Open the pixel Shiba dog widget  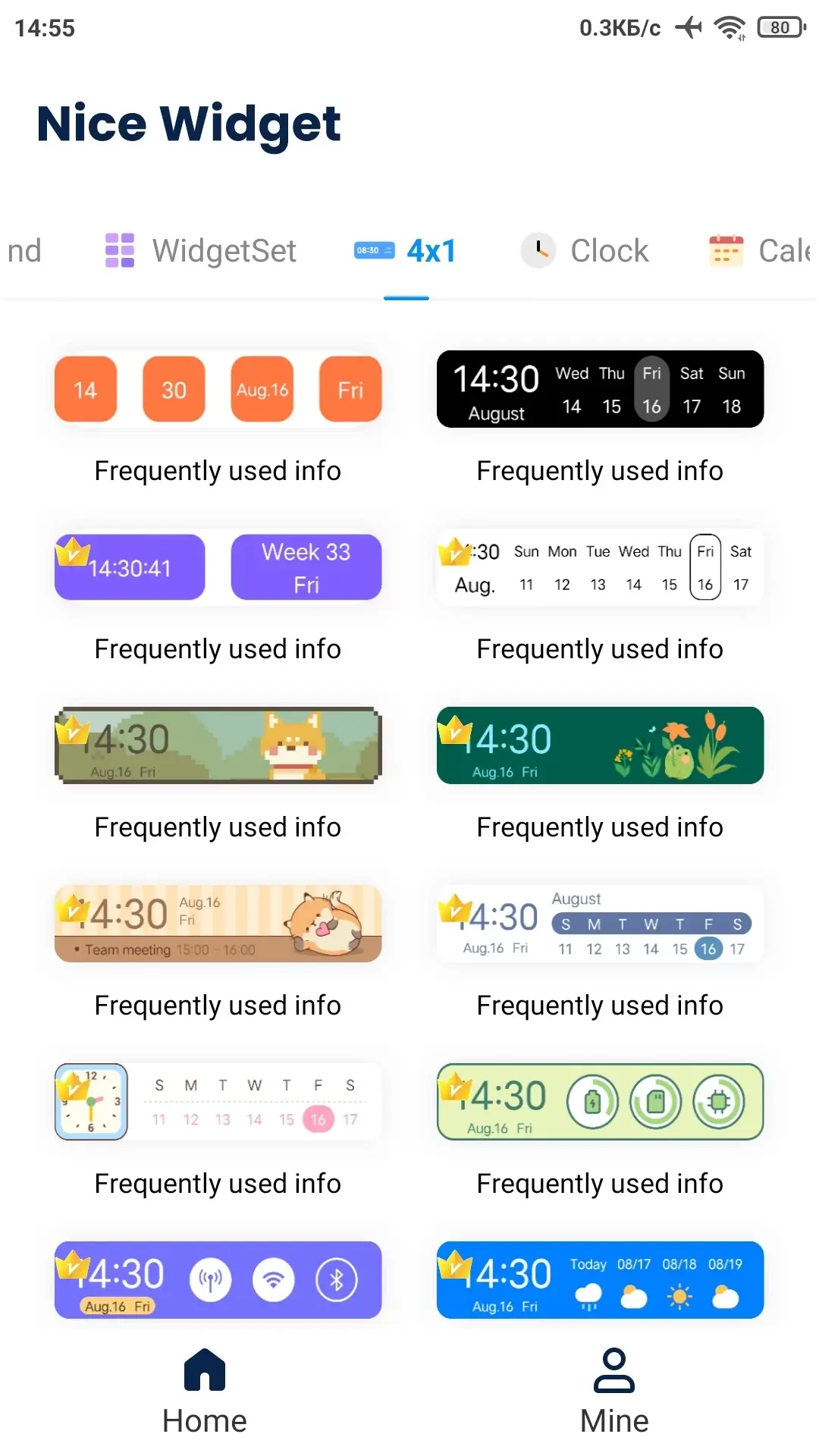pos(218,745)
